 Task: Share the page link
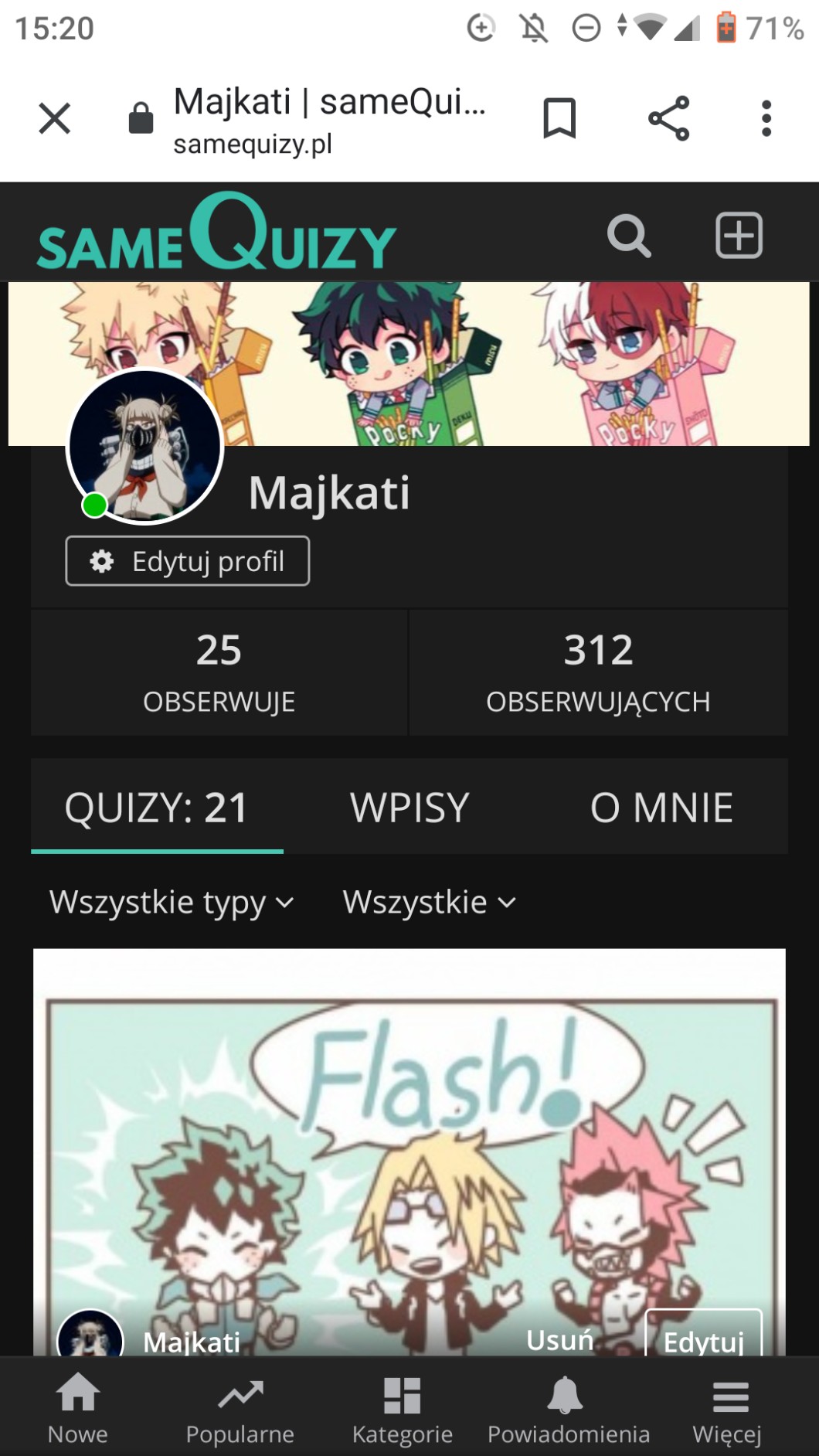668,118
